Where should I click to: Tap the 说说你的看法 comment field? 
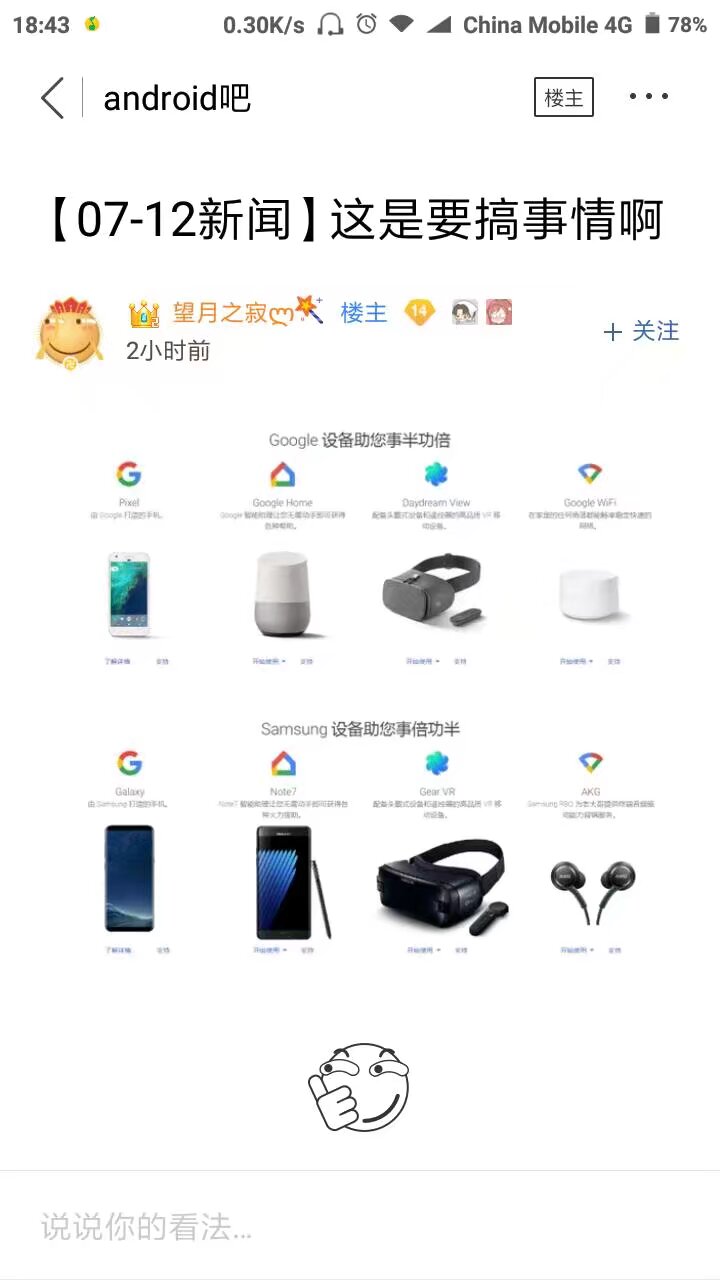tap(300, 1227)
